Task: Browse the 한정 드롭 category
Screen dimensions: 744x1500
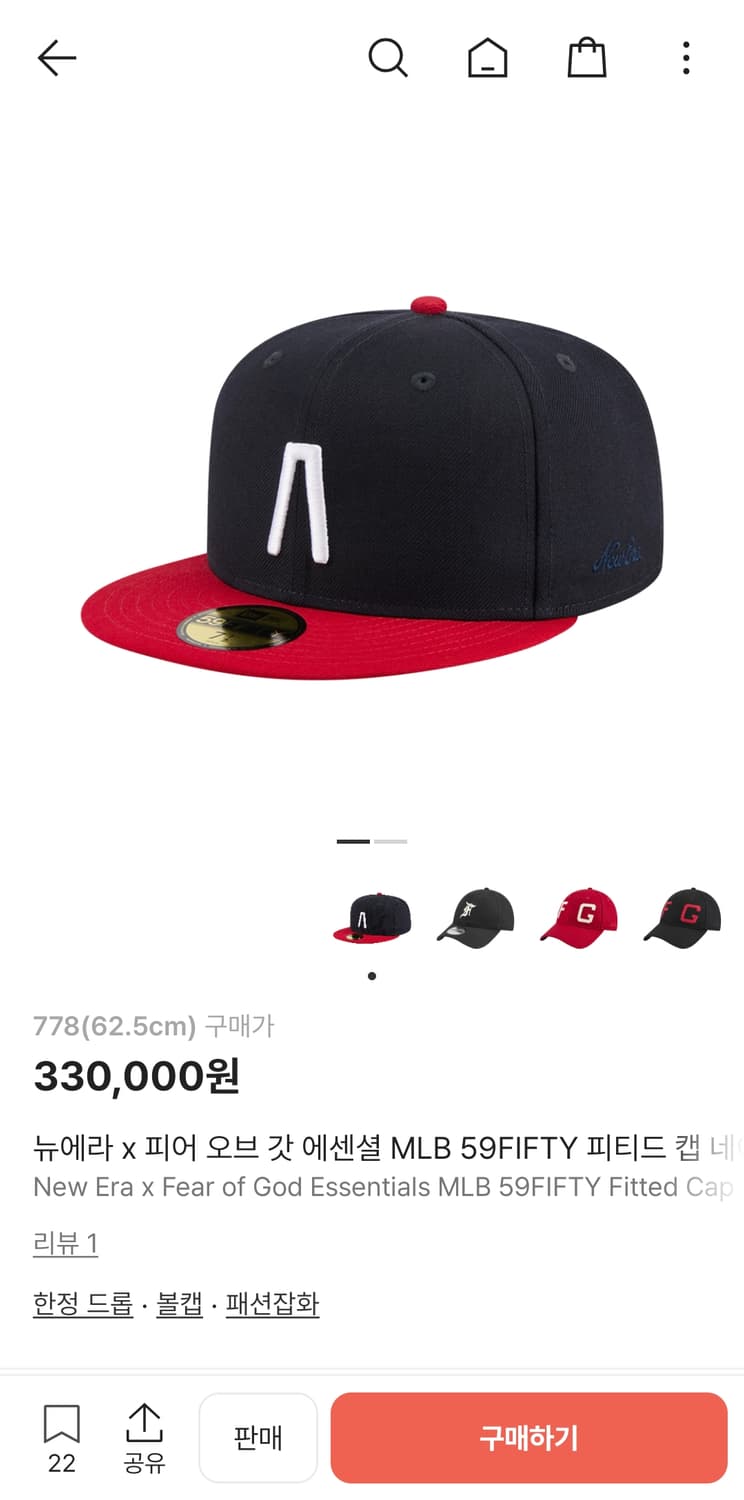Action: (83, 1305)
